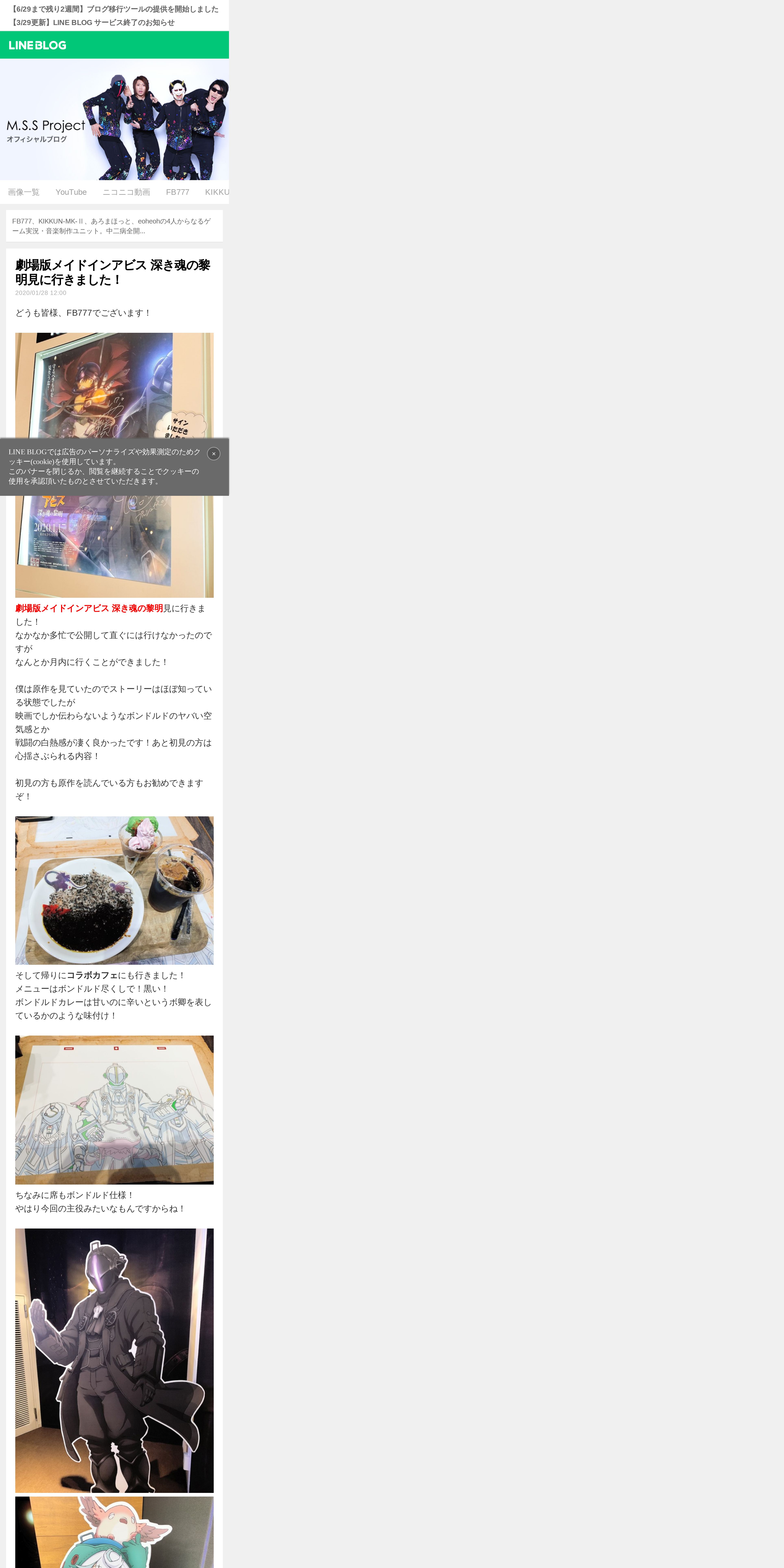Dismiss the cookie notice banner

(x=214, y=453)
